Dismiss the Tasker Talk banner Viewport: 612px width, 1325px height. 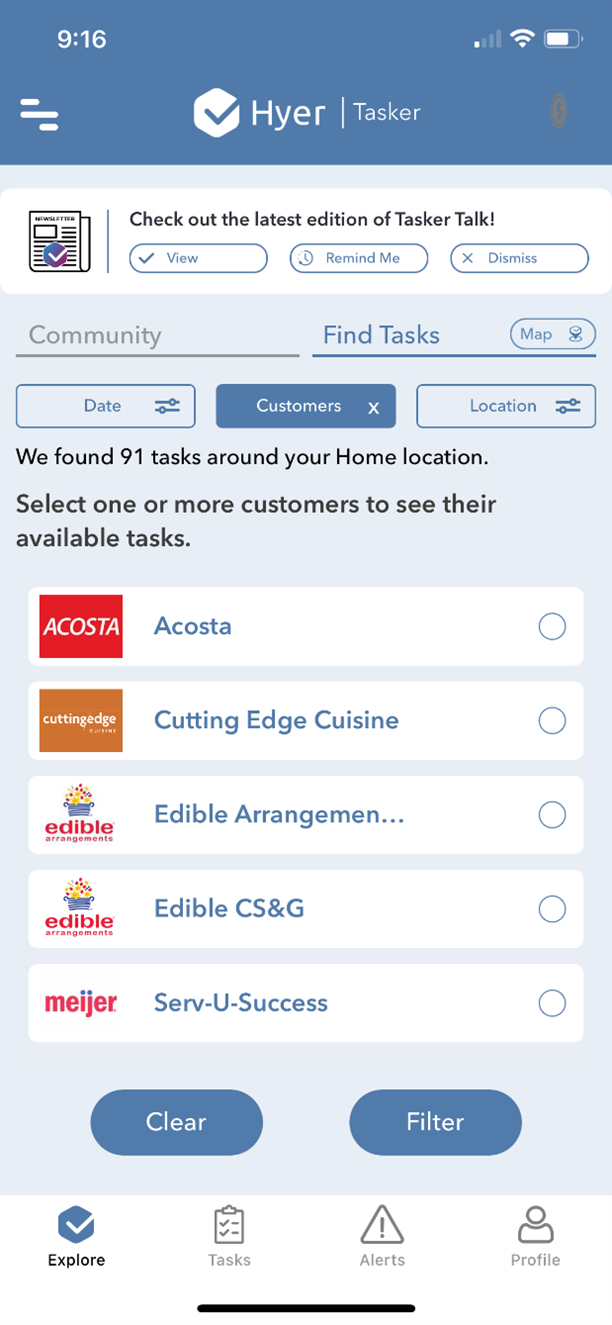[519, 258]
